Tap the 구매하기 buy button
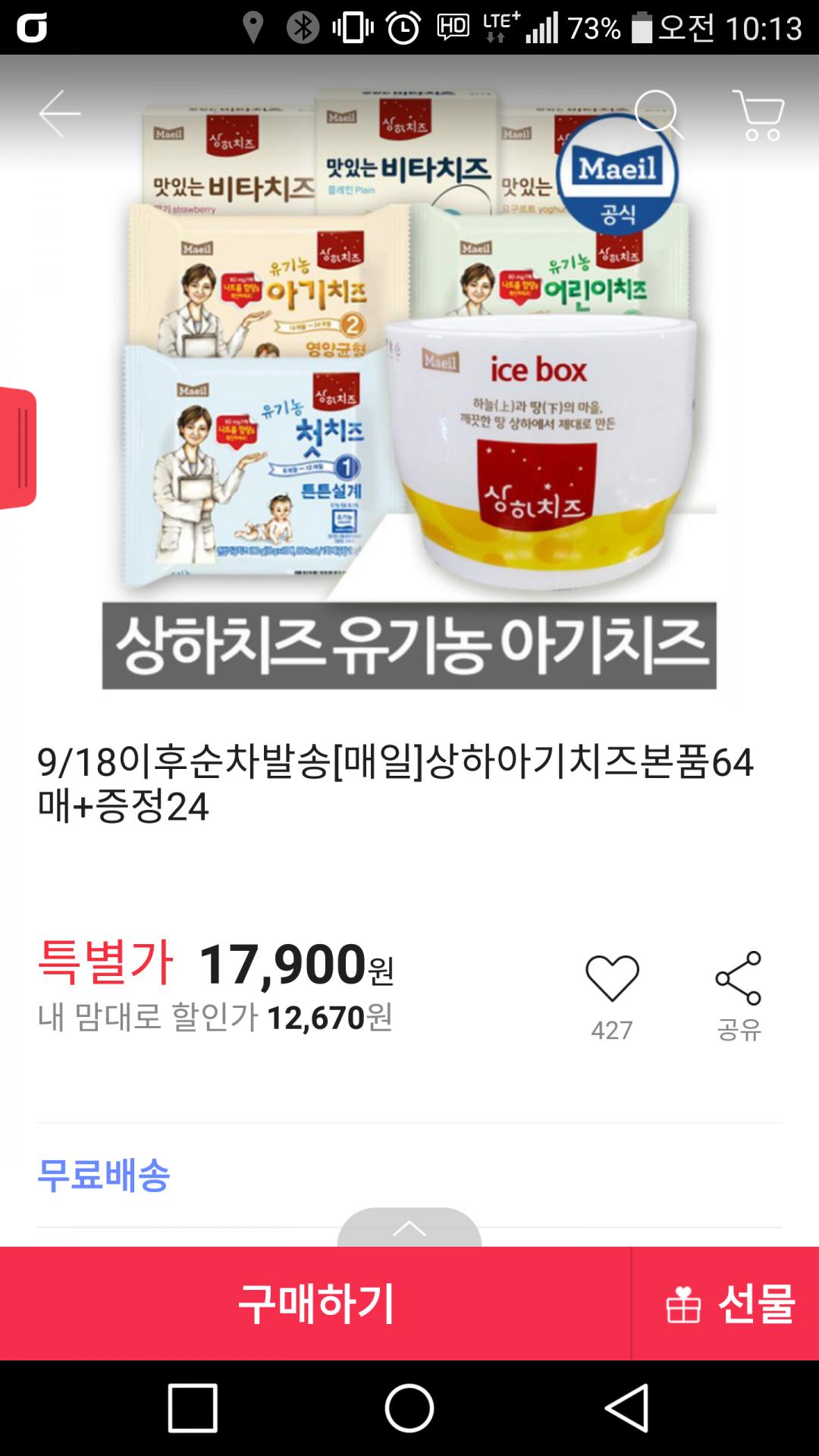819x1456 pixels. tap(315, 1304)
